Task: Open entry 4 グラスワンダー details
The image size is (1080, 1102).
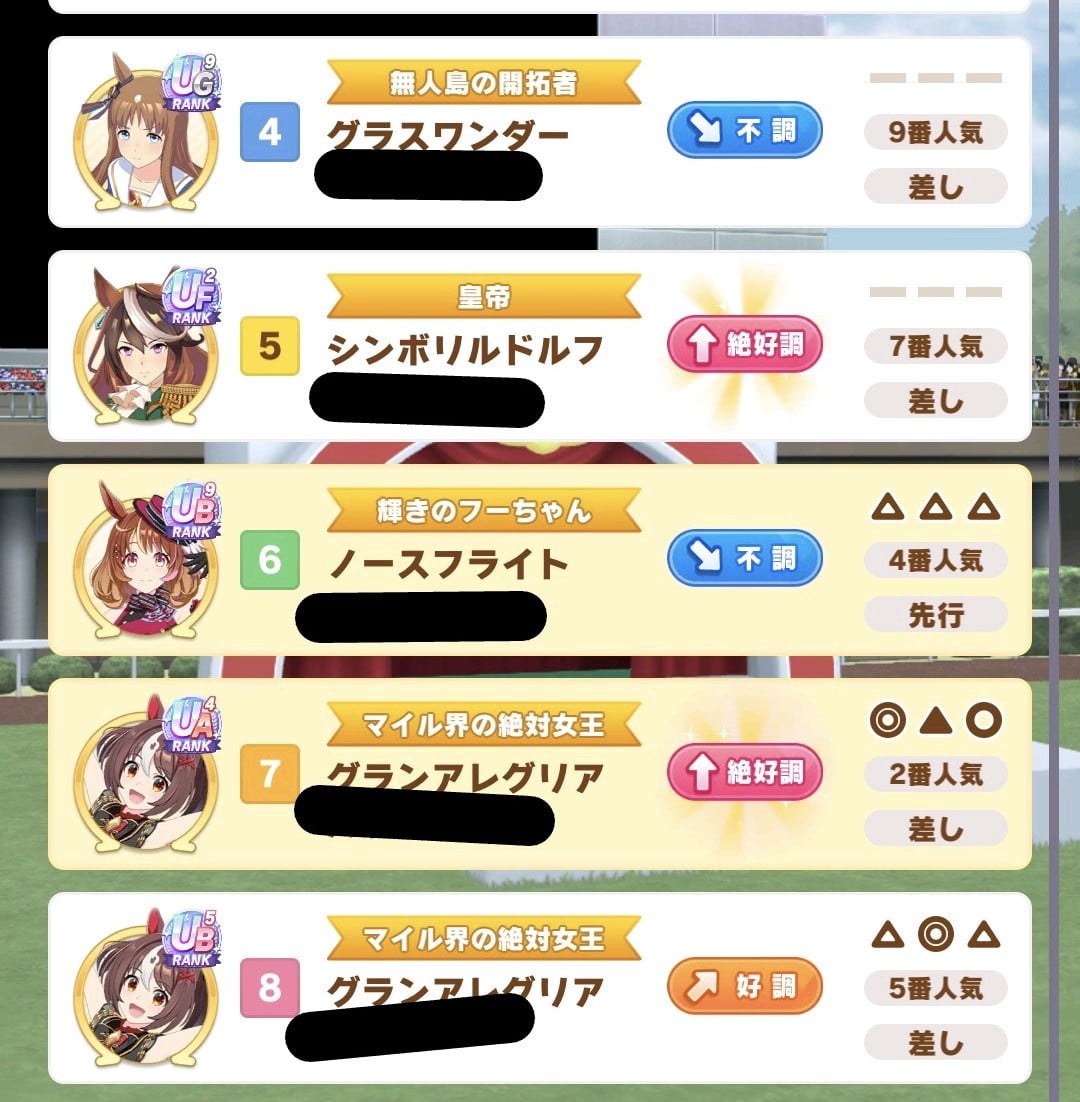Action: point(538,132)
